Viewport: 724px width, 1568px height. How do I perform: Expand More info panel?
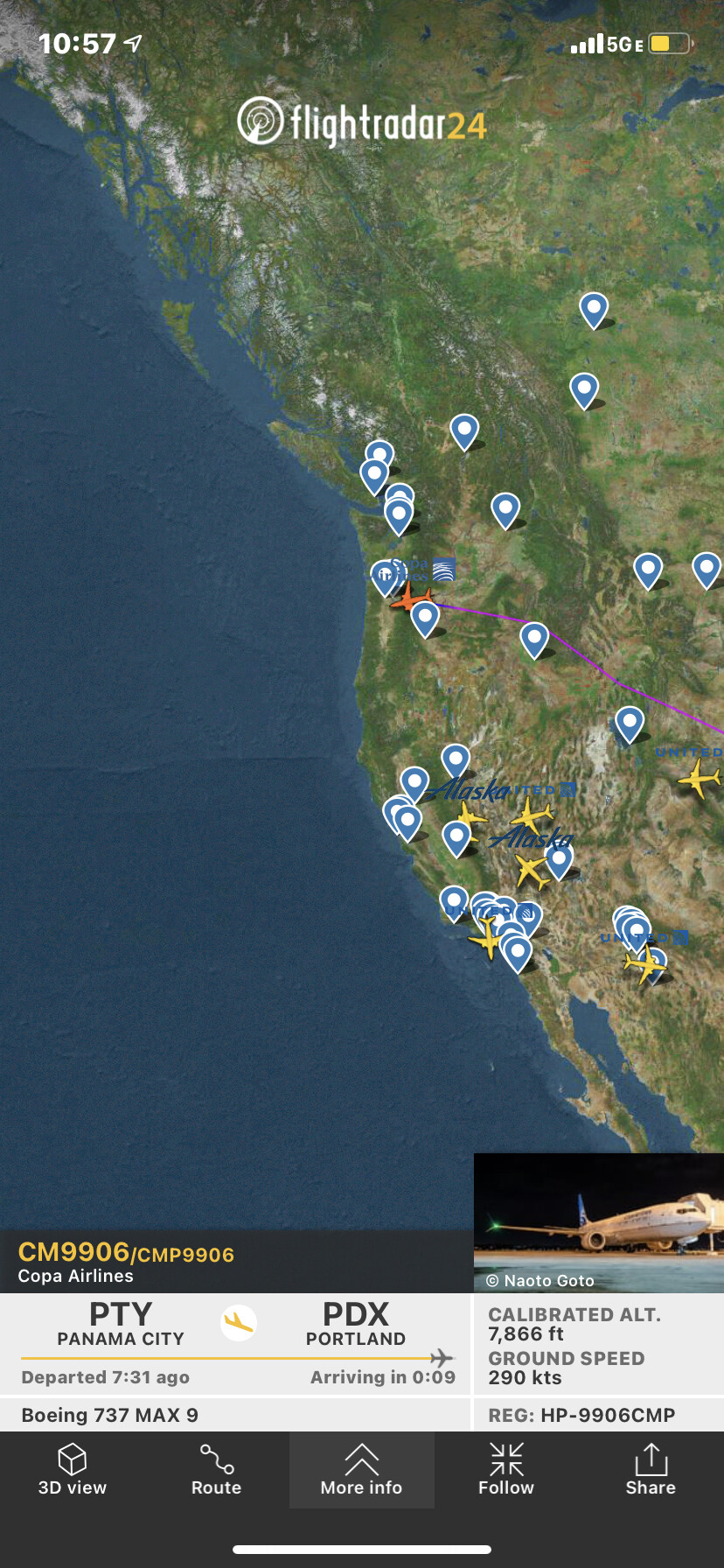(x=361, y=1470)
